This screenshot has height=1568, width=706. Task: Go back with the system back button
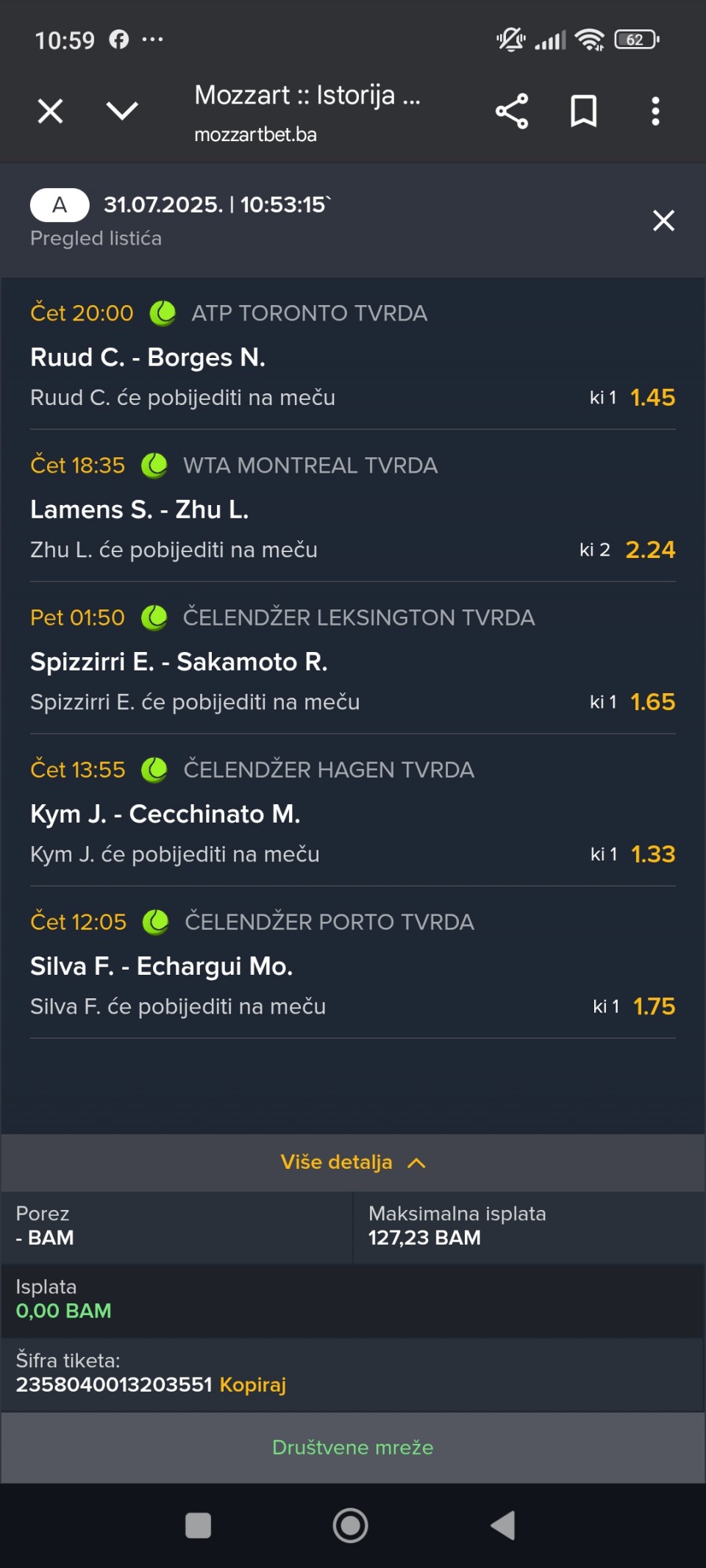tap(504, 1525)
